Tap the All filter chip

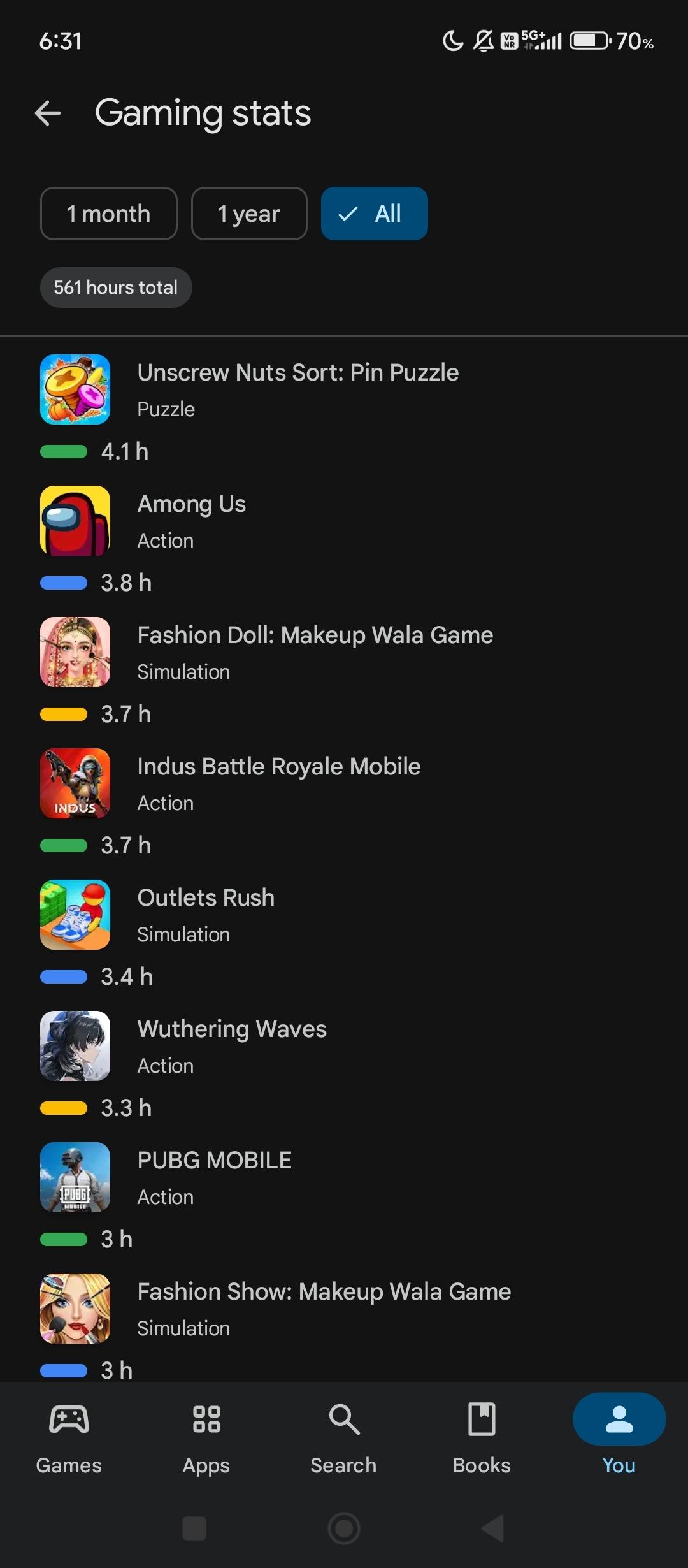pyautogui.click(x=374, y=214)
